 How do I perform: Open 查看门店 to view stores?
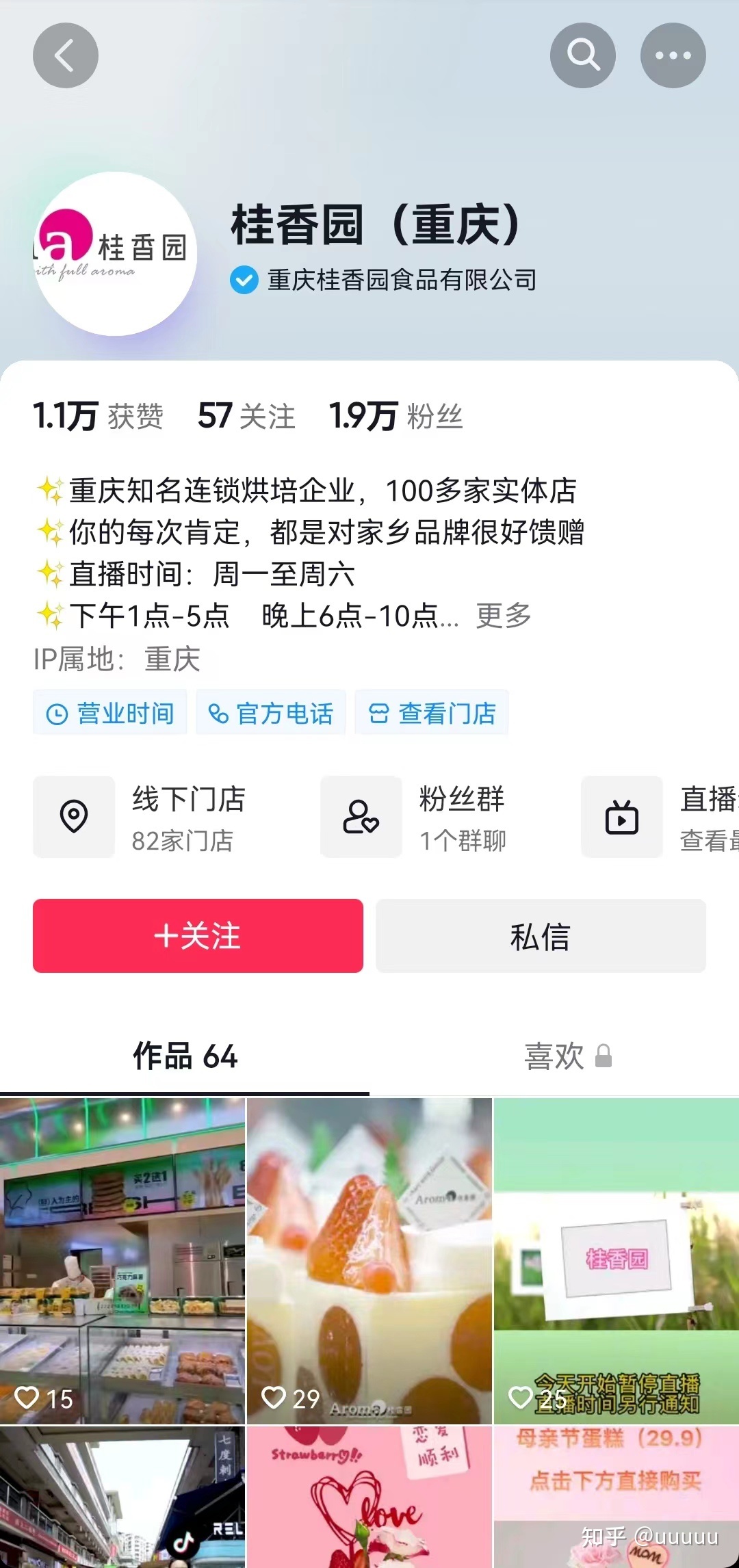click(431, 713)
